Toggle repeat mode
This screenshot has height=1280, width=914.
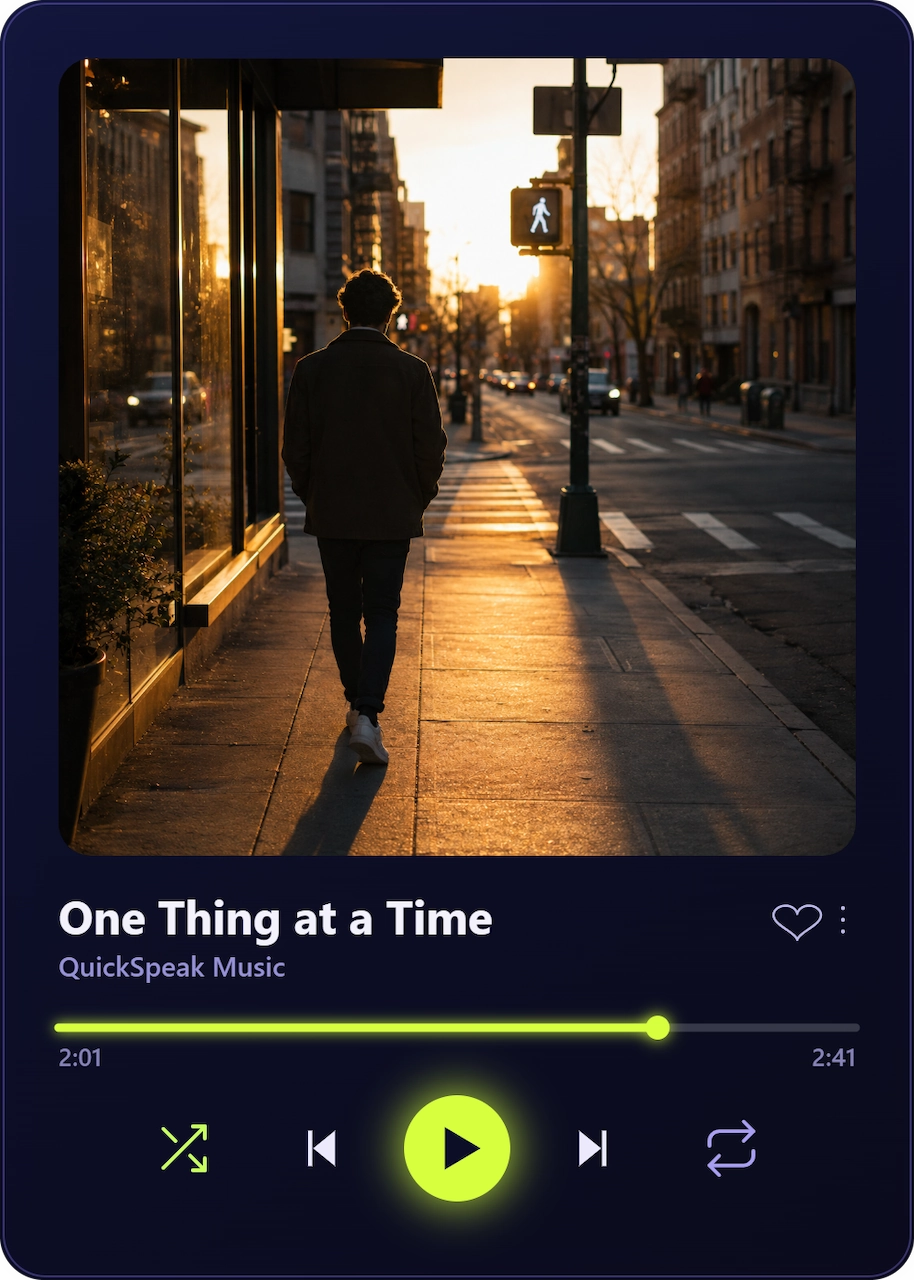(731, 1148)
